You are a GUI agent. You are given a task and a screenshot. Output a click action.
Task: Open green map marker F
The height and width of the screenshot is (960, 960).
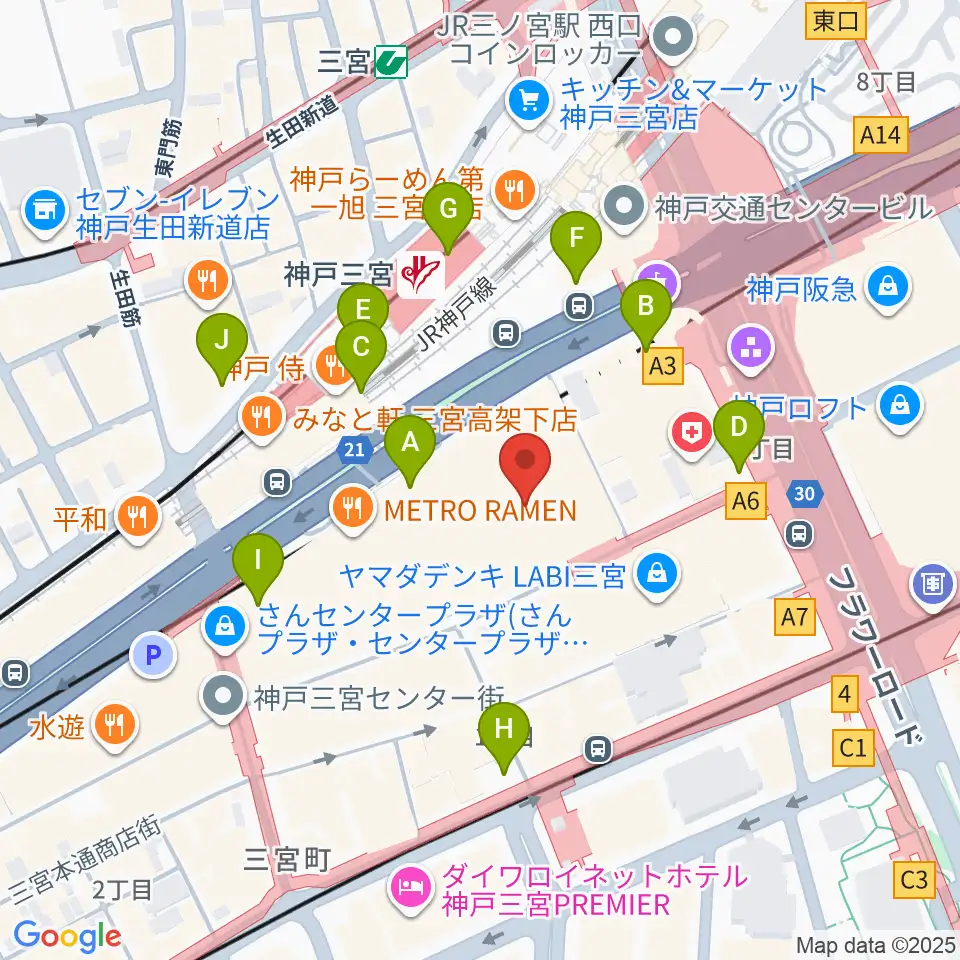(576, 246)
